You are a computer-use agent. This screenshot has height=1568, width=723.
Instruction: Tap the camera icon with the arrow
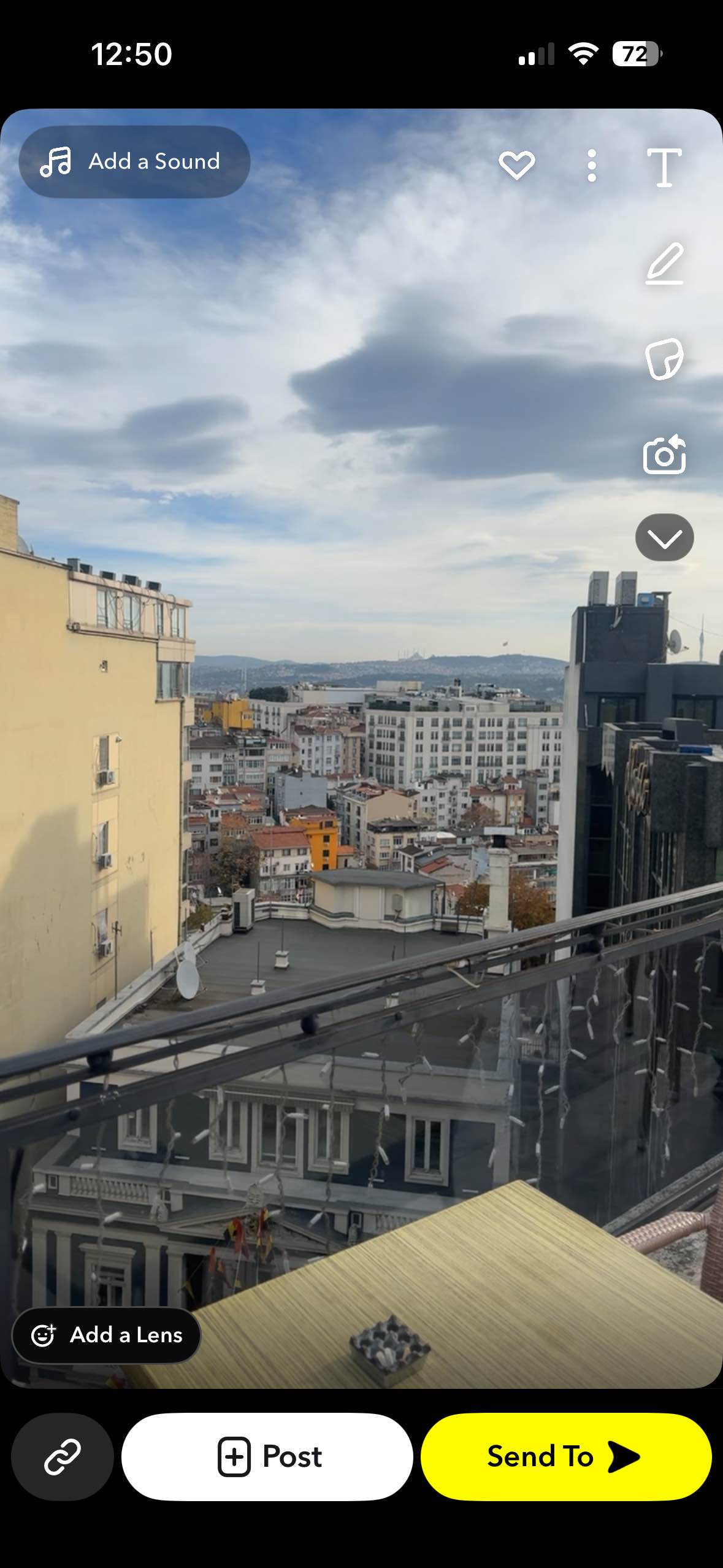664,455
